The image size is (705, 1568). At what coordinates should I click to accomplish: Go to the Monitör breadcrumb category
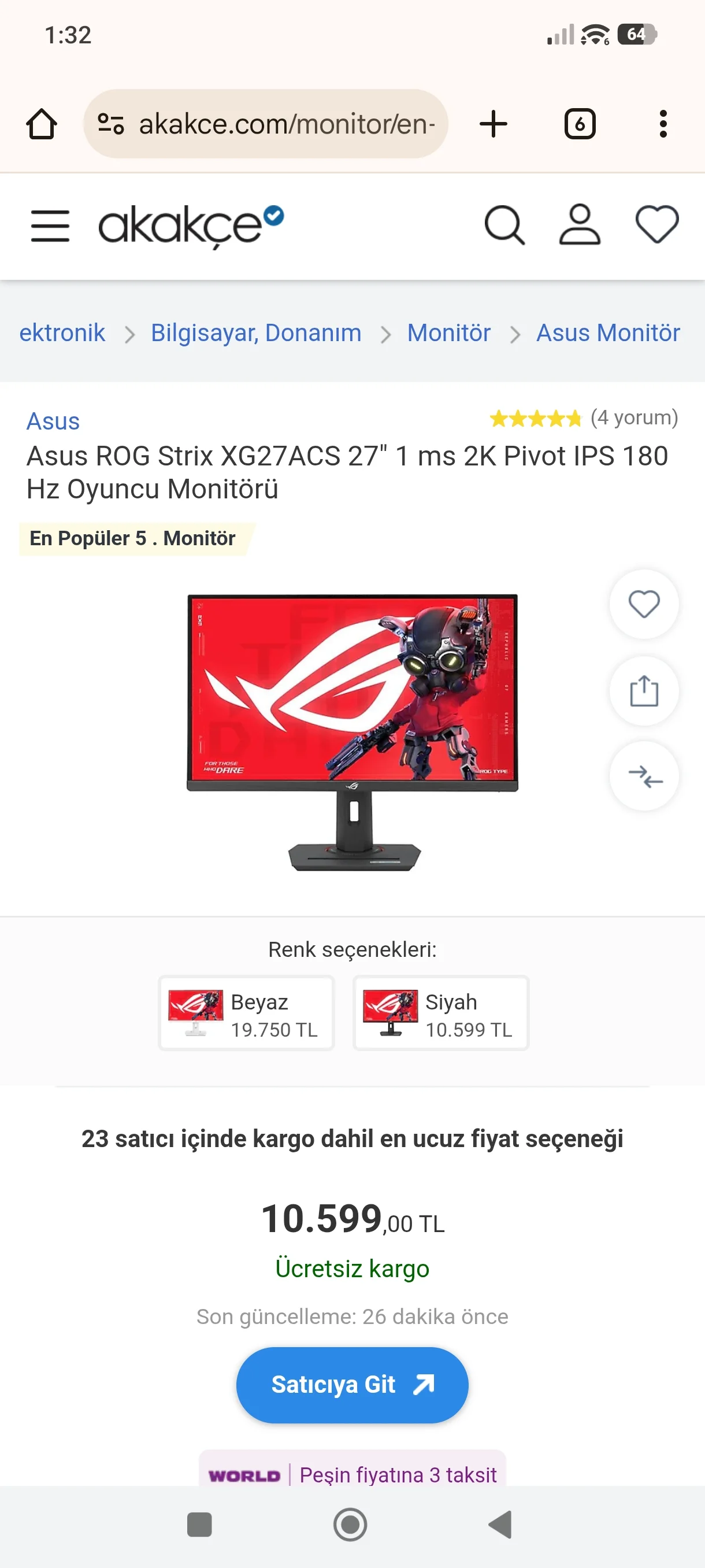[x=448, y=333]
